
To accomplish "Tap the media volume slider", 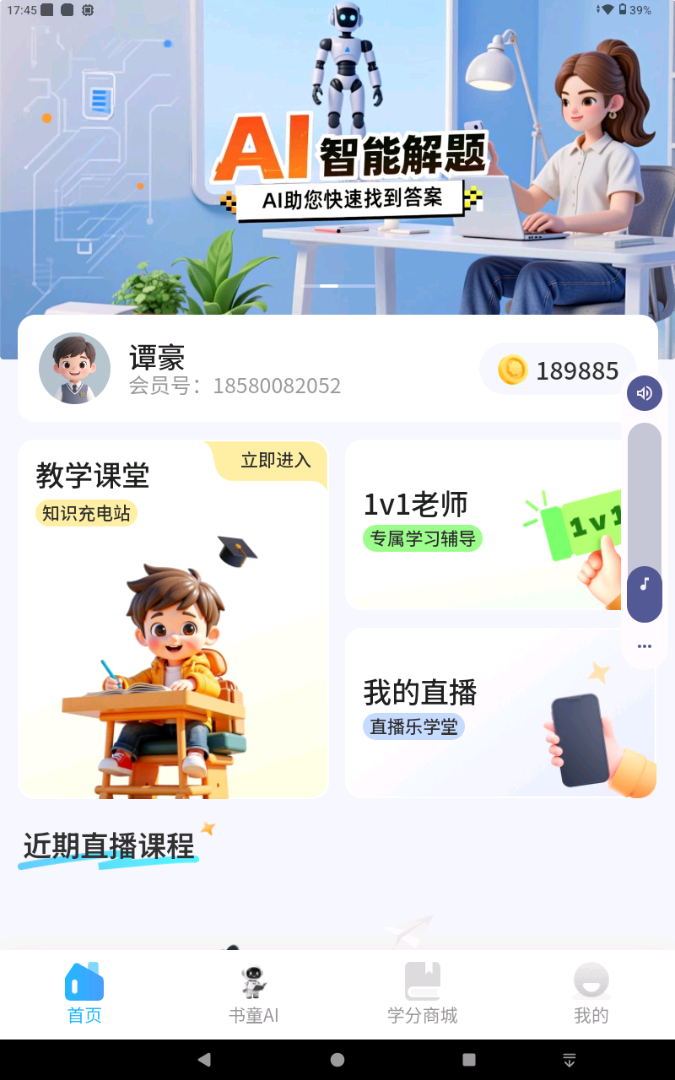I will [x=644, y=520].
